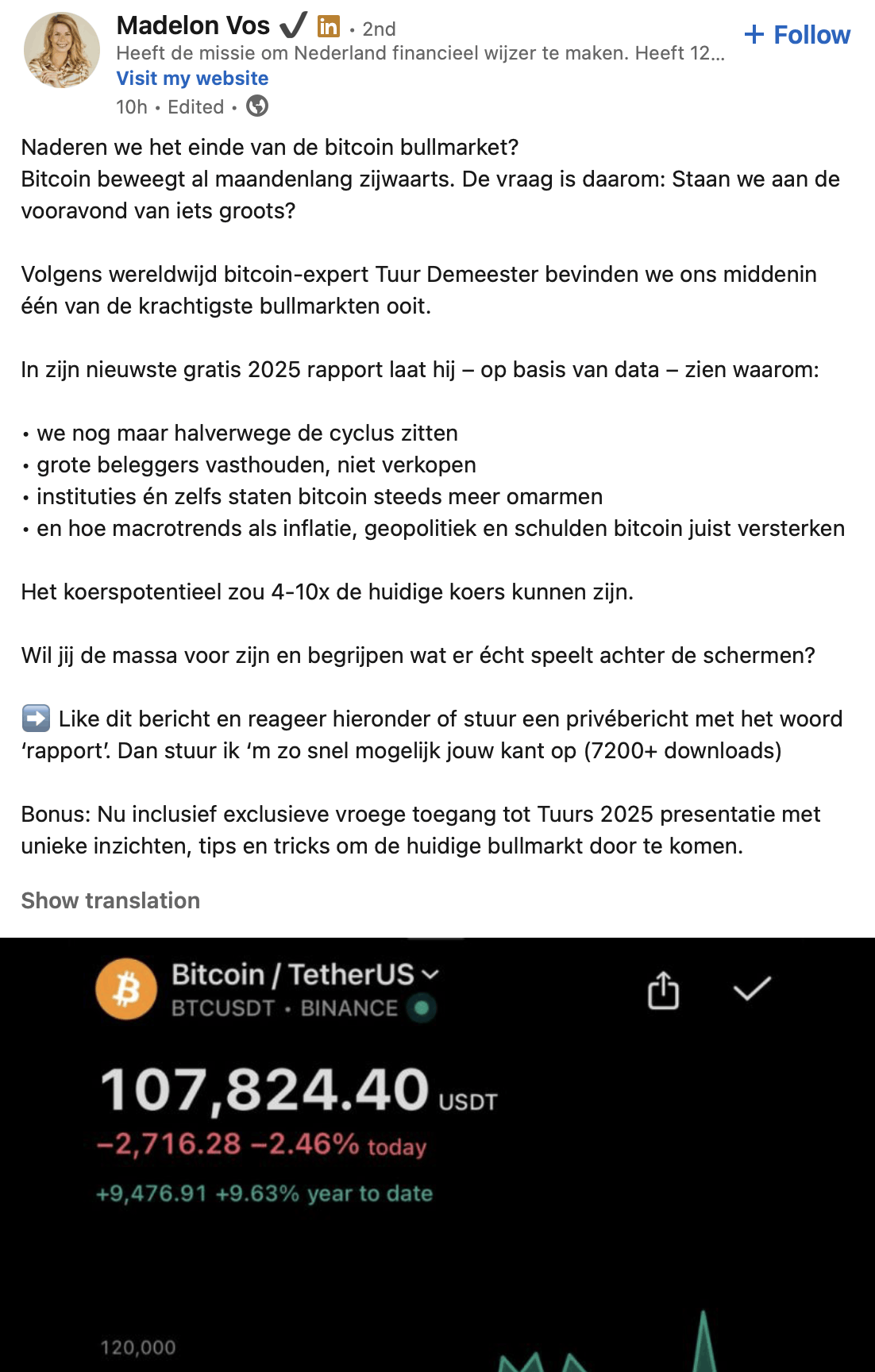
Task: Click the Follow button
Action: coord(796,35)
